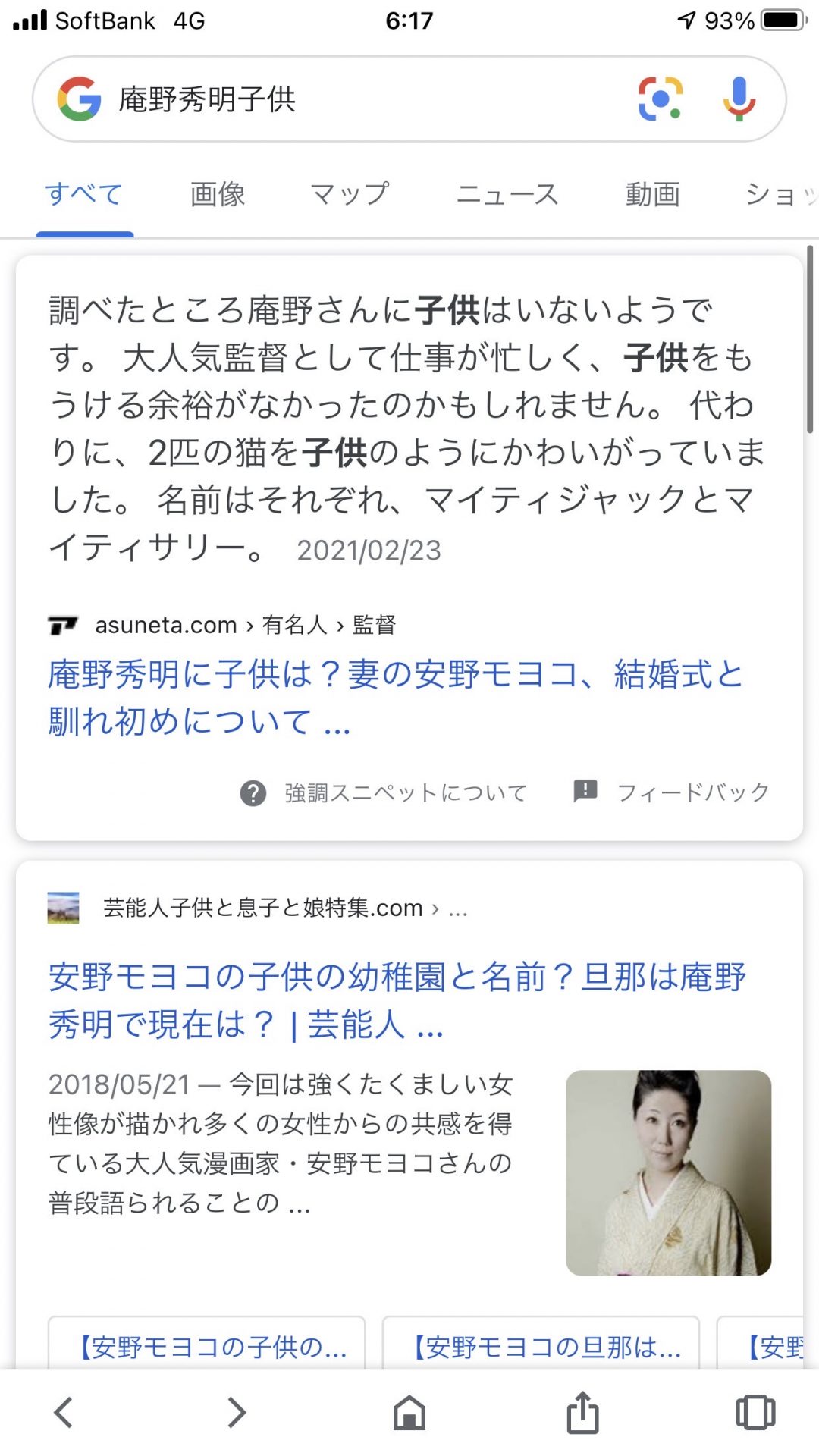
Task: Switch to the 動画 tab
Action: click(652, 194)
